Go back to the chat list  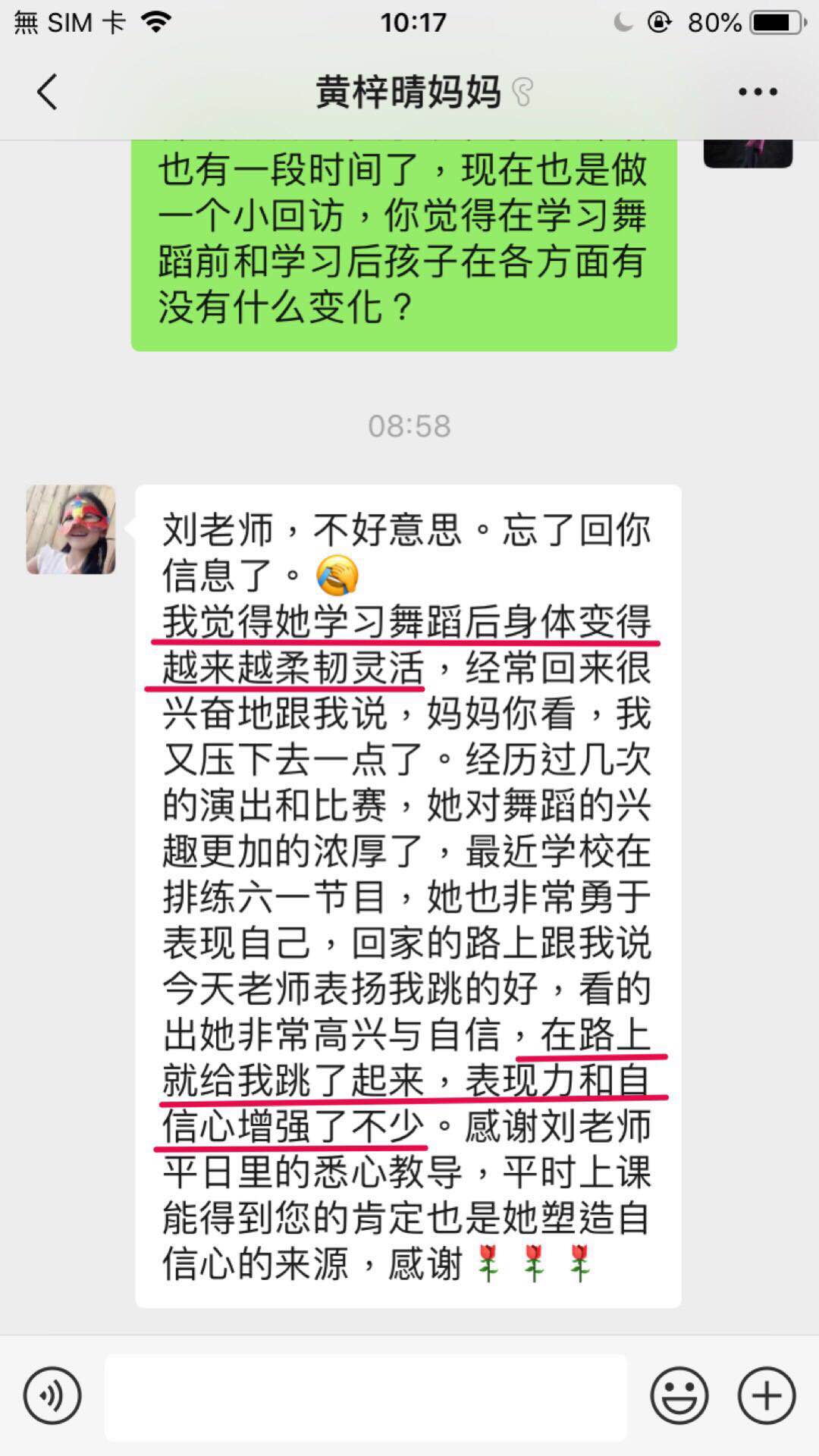click(x=47, y=93)
